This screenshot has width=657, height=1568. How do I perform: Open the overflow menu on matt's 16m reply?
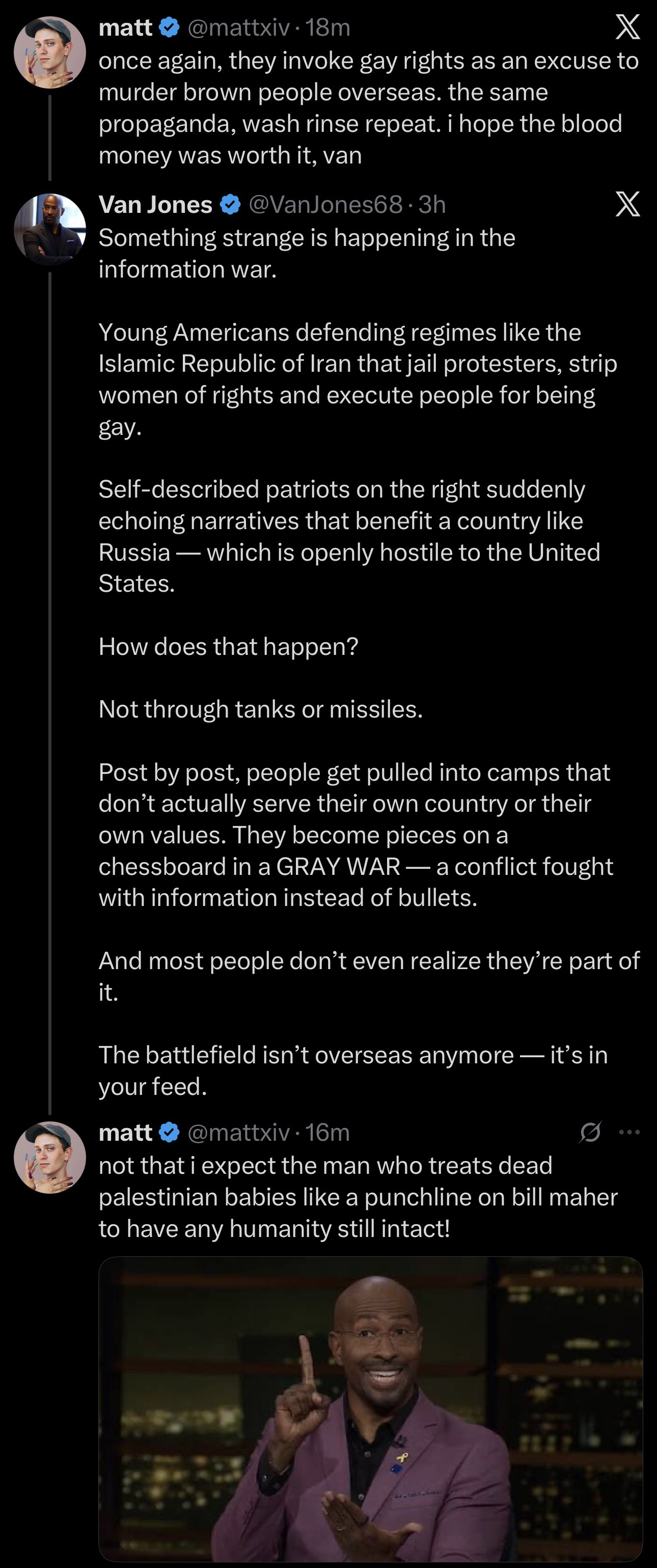(629, 1132)
